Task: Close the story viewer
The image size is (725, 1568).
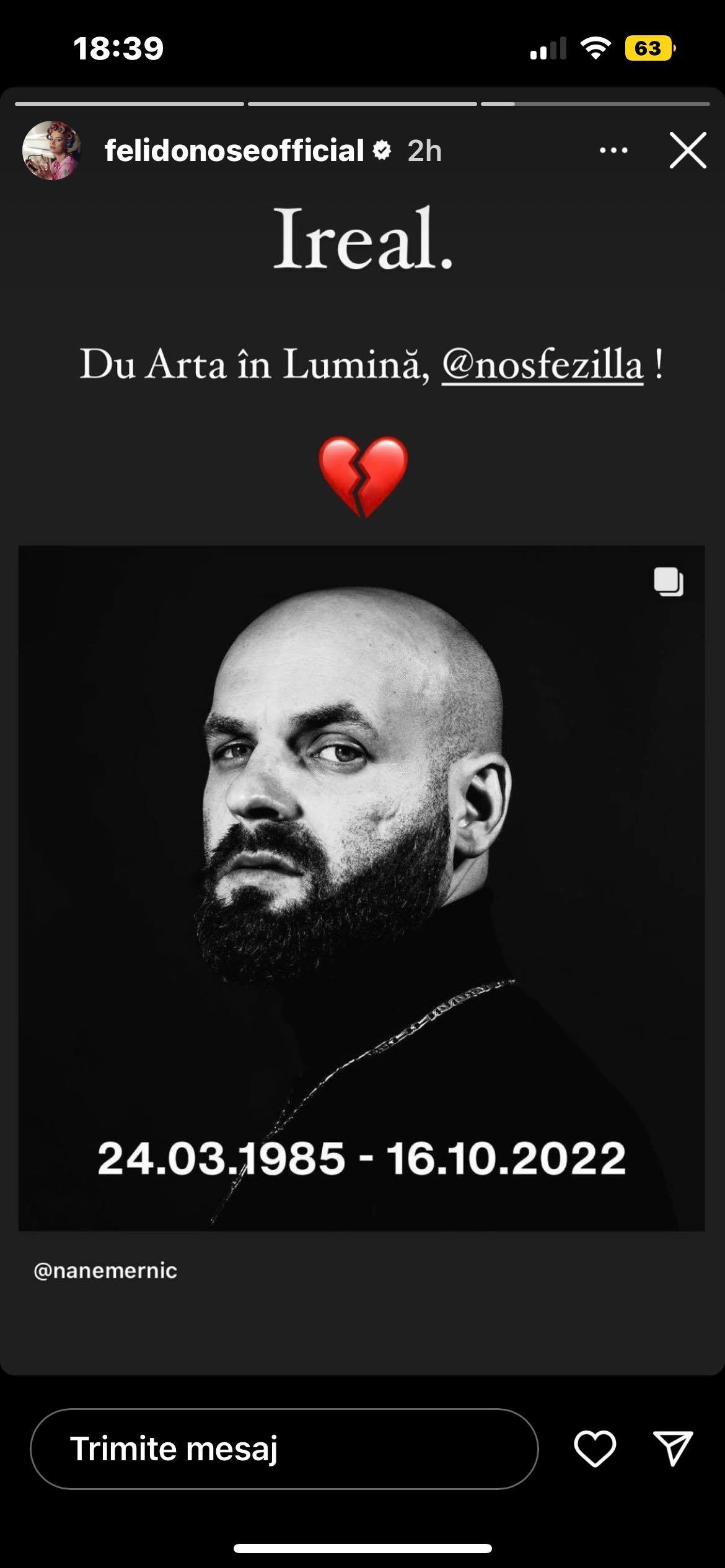Action: tap(687, 150)
